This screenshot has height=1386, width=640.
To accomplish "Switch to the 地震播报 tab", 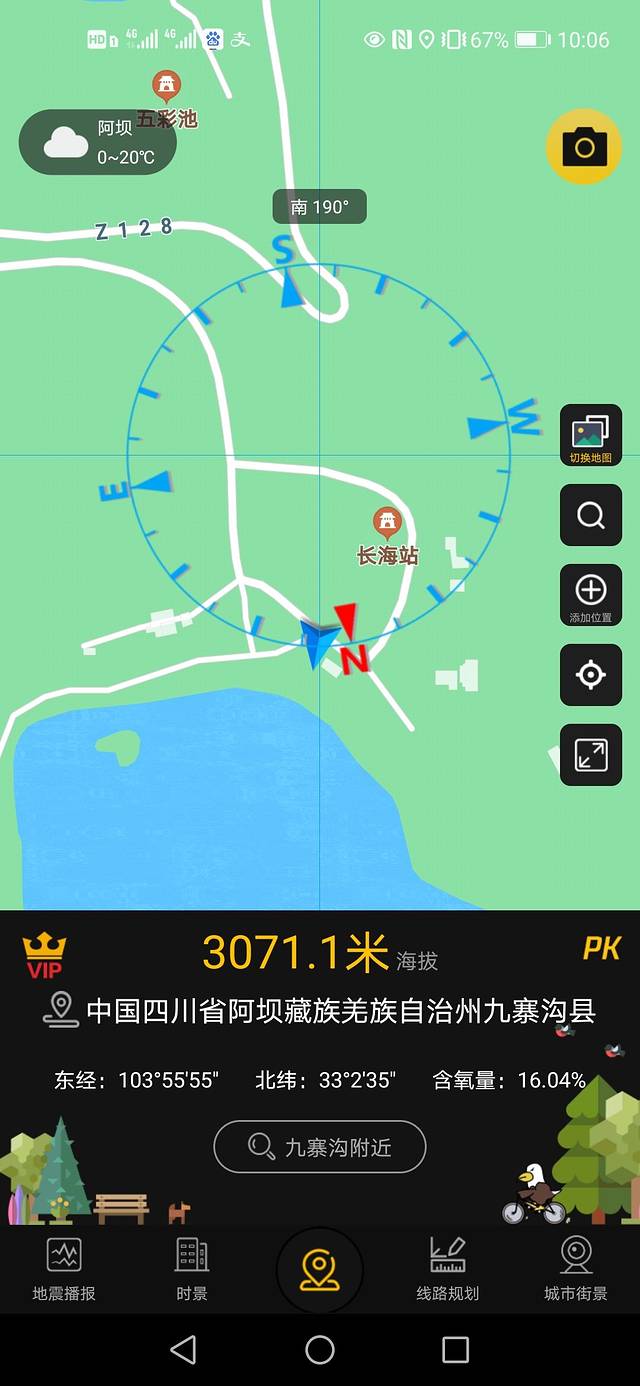I will tap(64, 1268).
